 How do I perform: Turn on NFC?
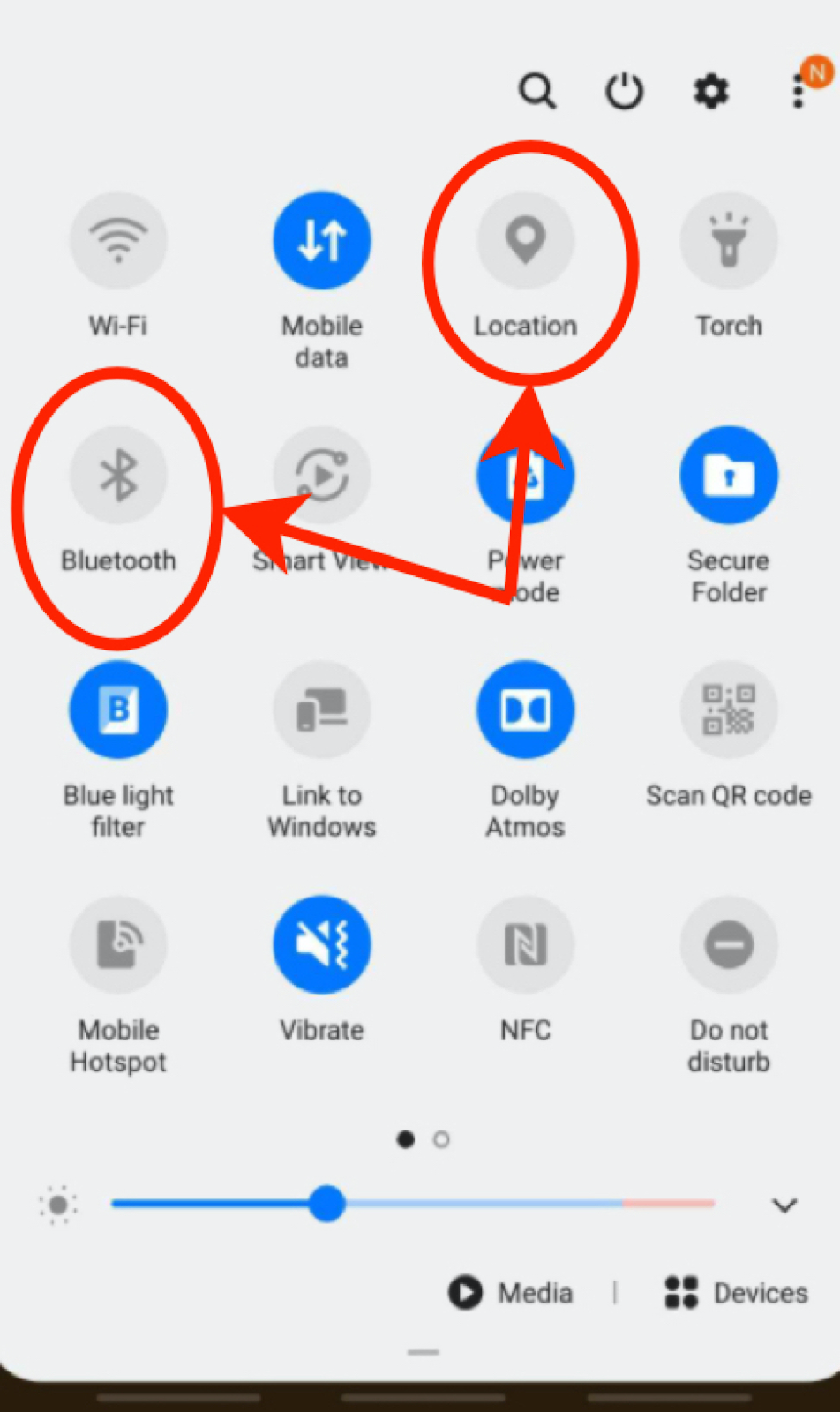526,945
